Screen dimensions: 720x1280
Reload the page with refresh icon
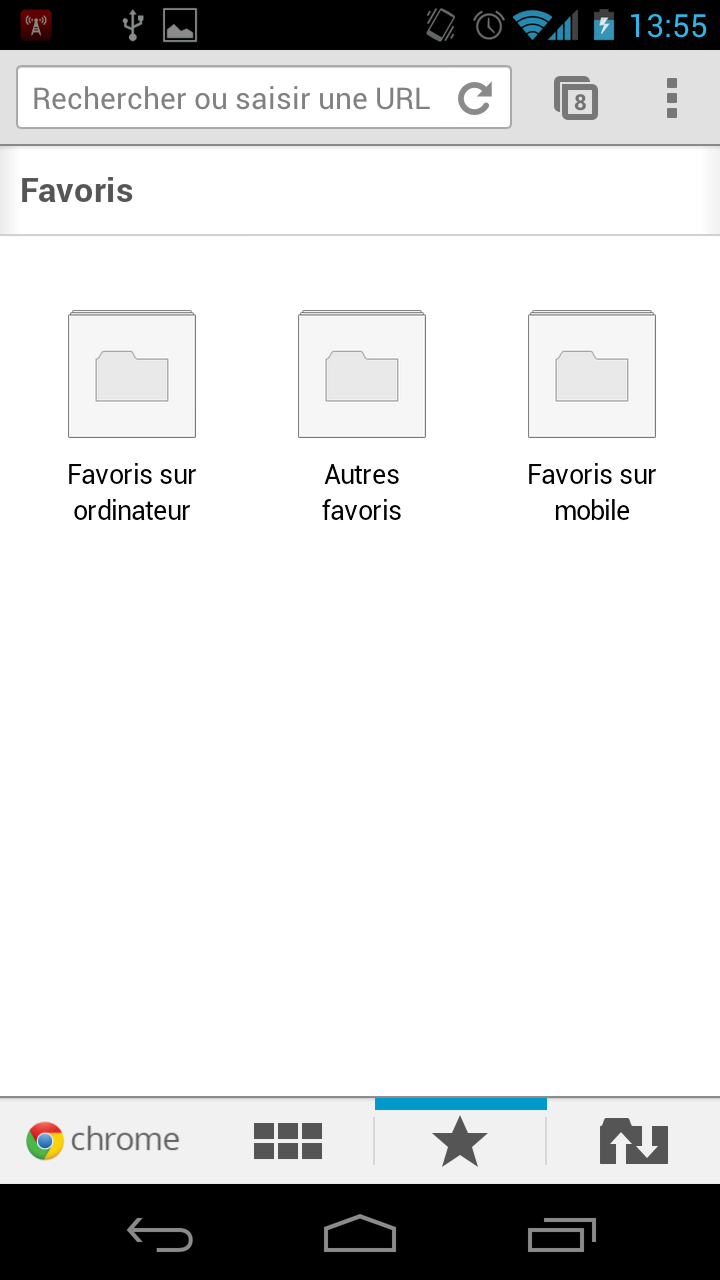click(475, 98)
